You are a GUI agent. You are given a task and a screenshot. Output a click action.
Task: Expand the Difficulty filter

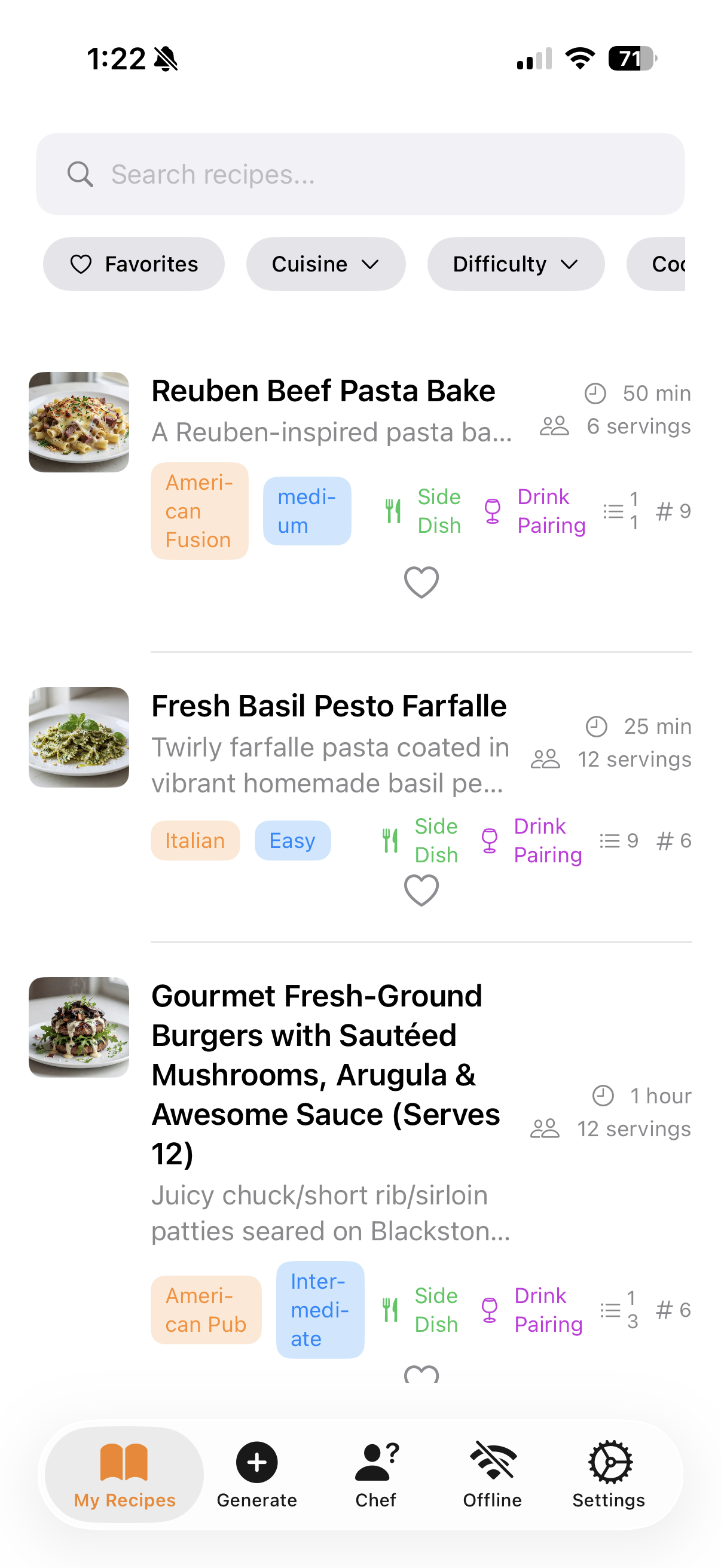(515, 264)
